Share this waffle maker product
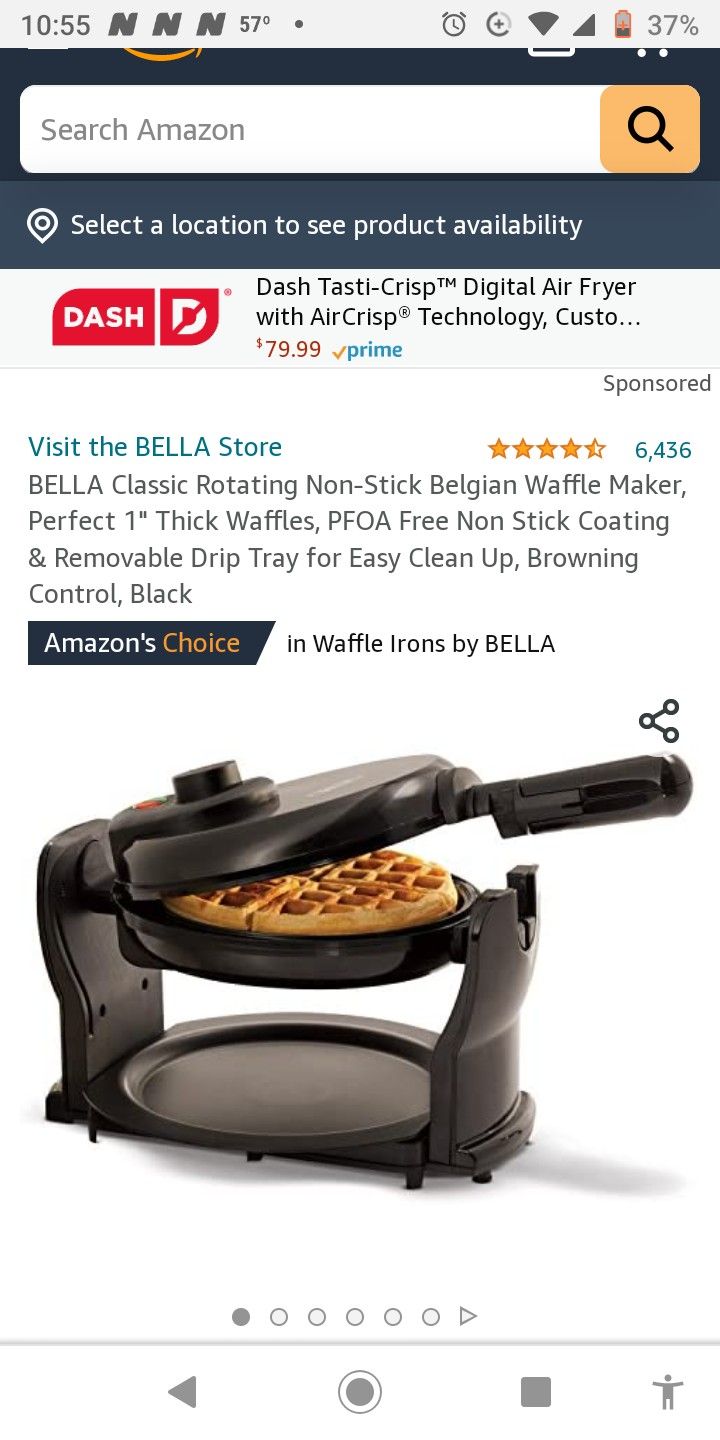This screenshot has height=1440, width=720. point(659,721)
